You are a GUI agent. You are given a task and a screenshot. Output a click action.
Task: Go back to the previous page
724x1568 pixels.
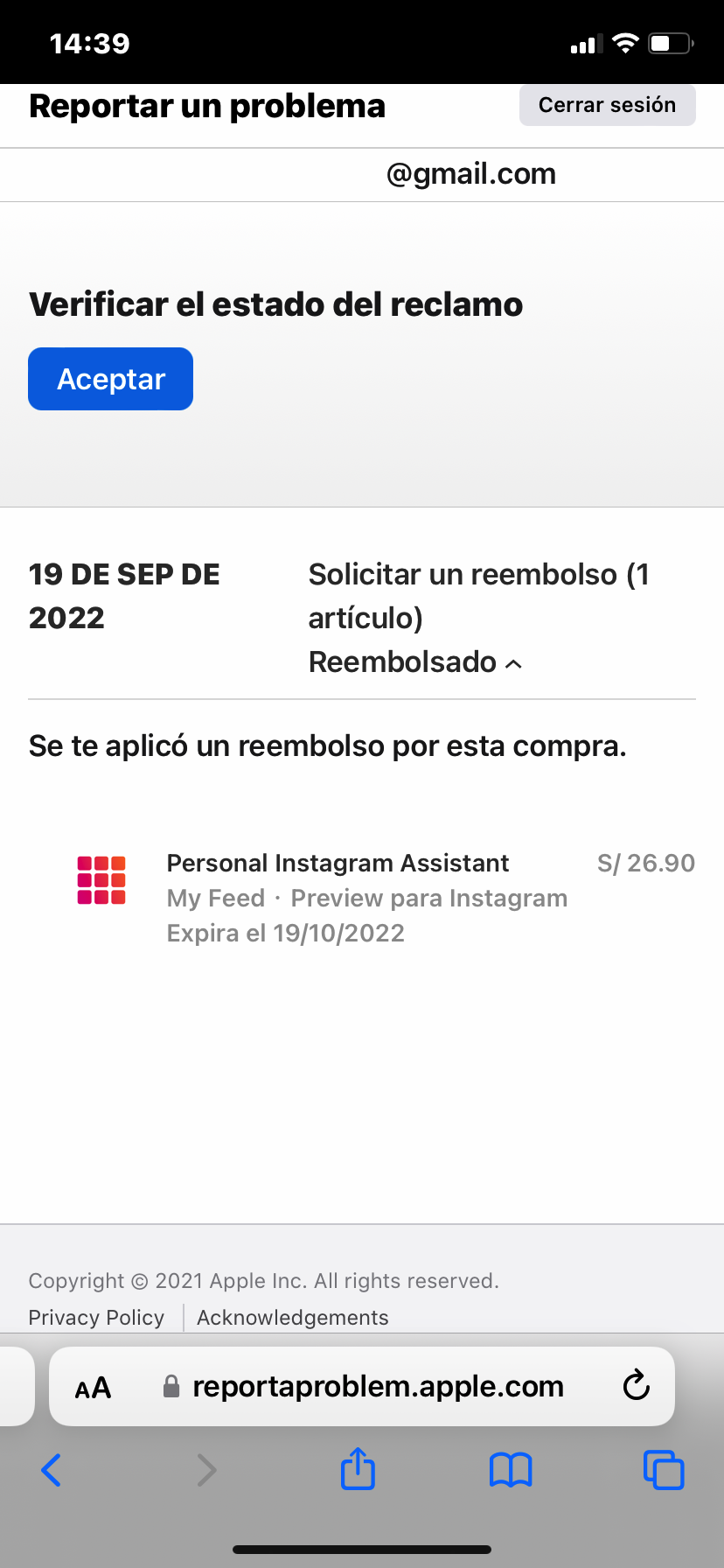pyautogui.click(x=52, y=1470)
